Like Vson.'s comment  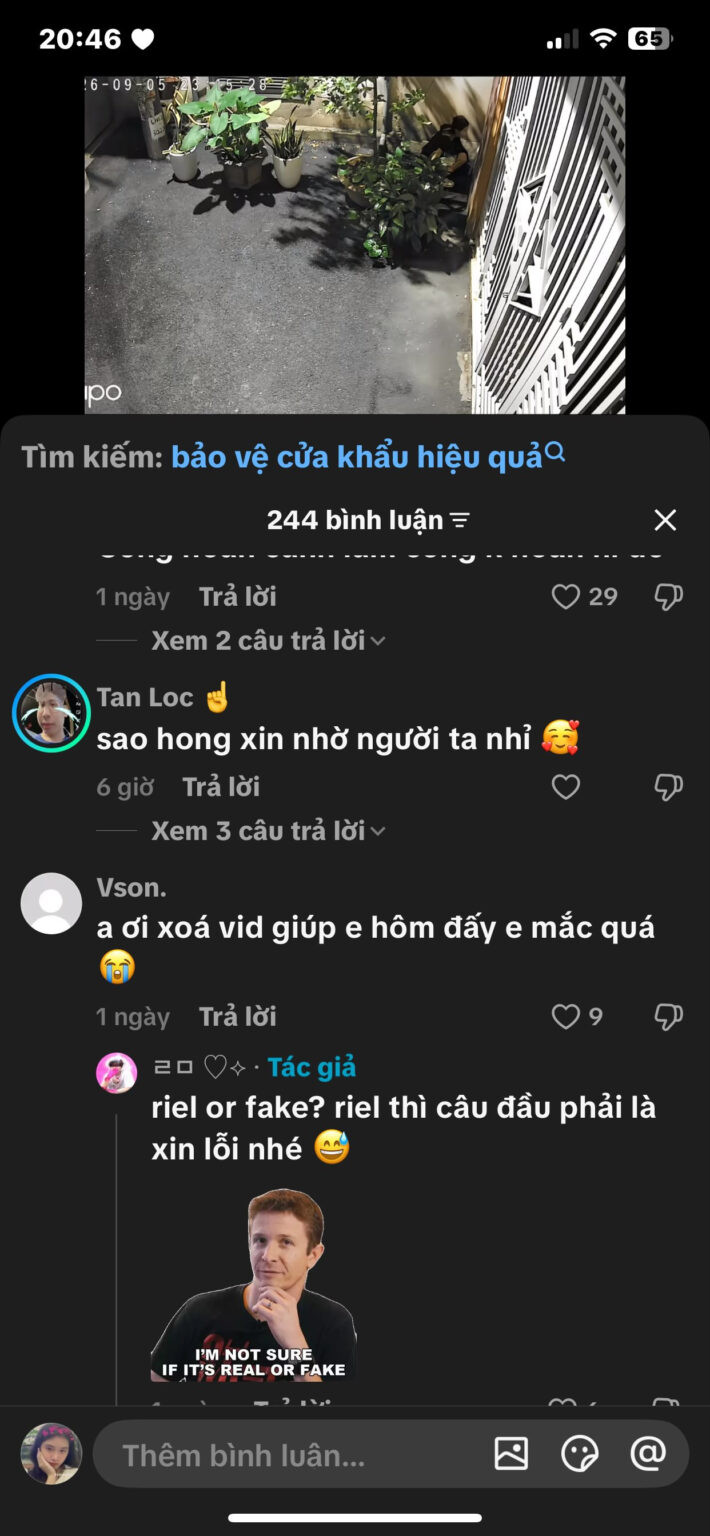click(566, 1017)
